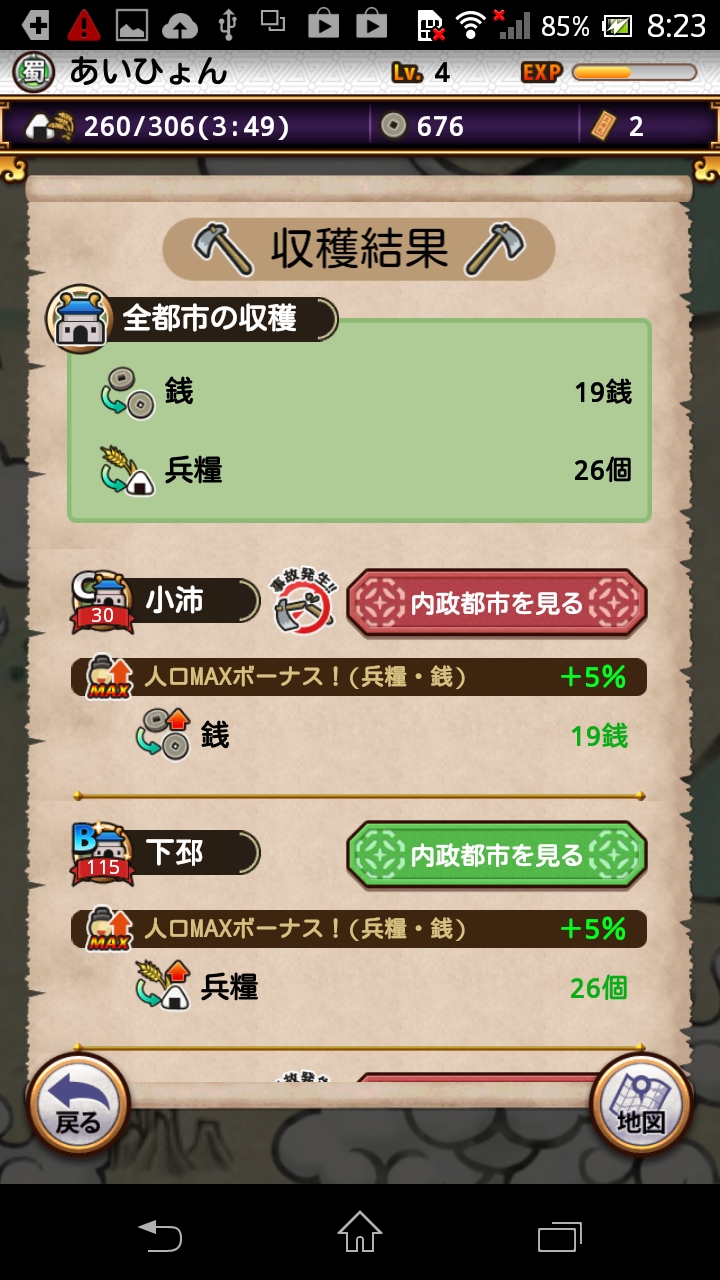
Task: Open the 地図 map button
Action: pyautogui.click(x=641, y=1105)
